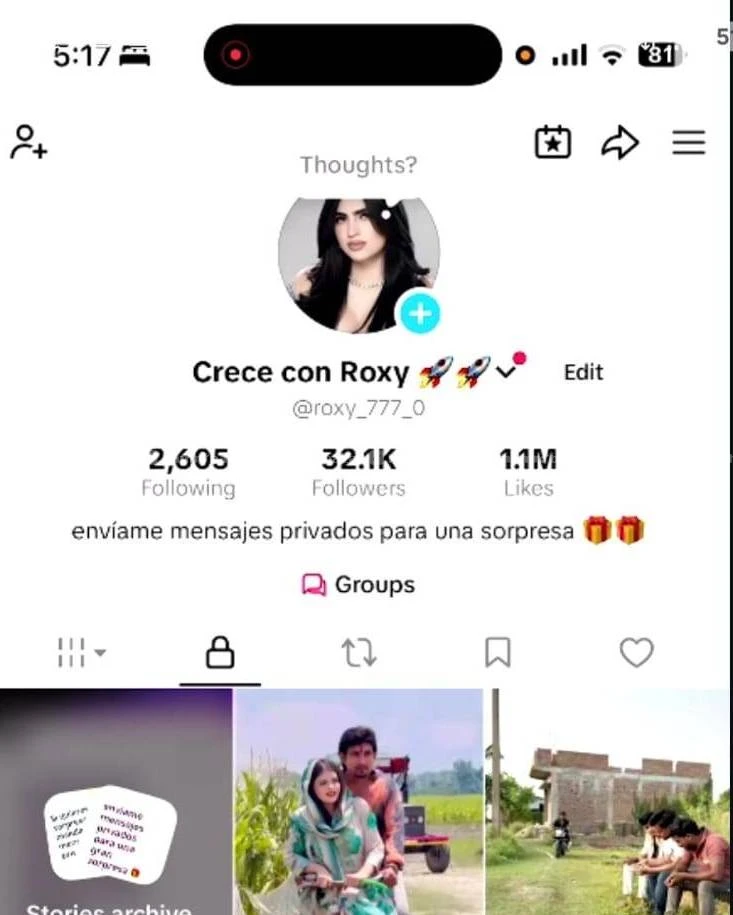Switch to the liked videos heart tab
733x915 pixels.
pos(636,652)
